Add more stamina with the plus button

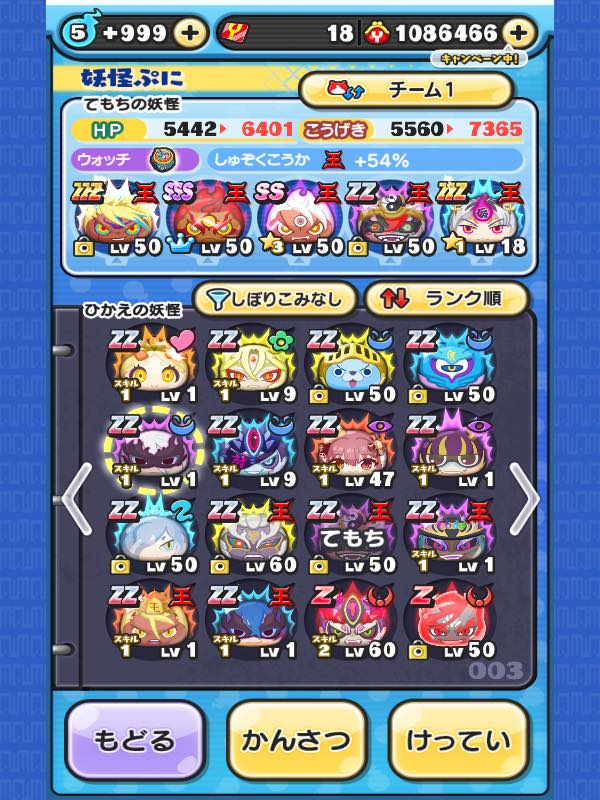(190, 33)
